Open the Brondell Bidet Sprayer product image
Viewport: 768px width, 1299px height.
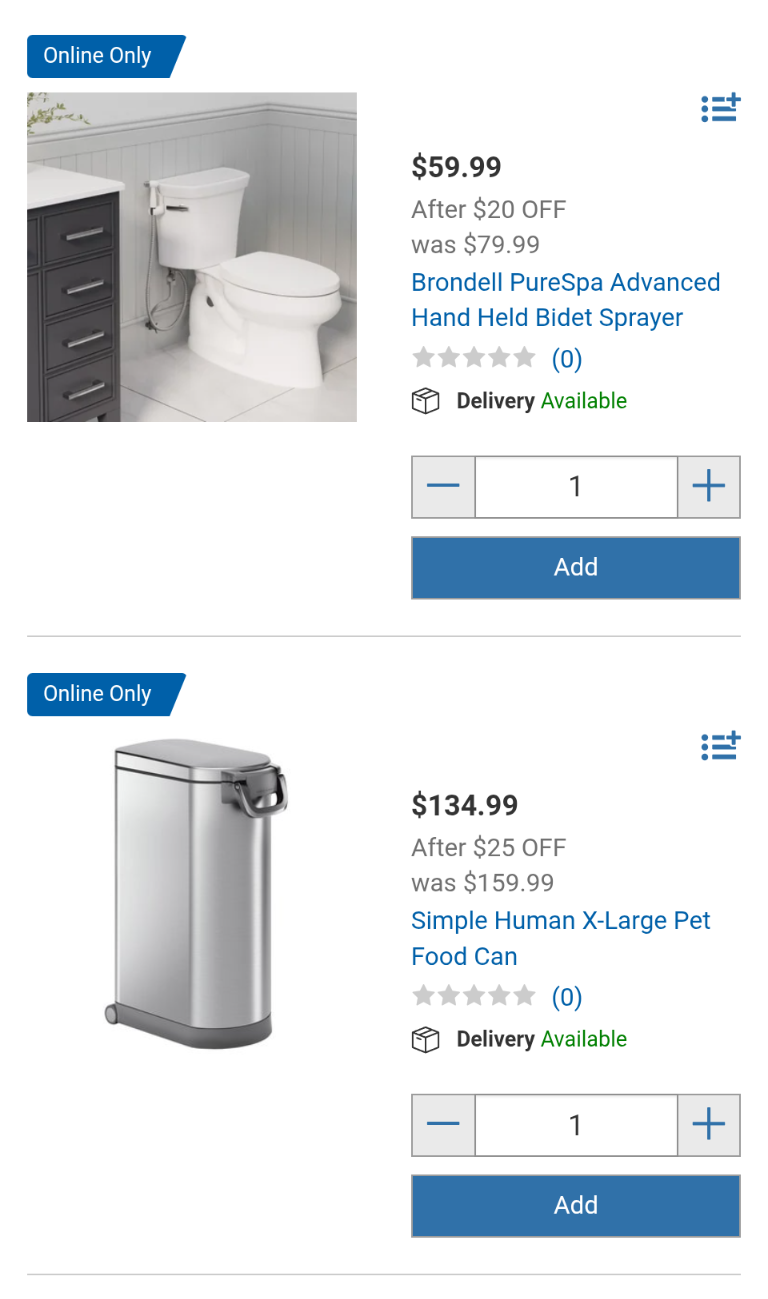192,257
